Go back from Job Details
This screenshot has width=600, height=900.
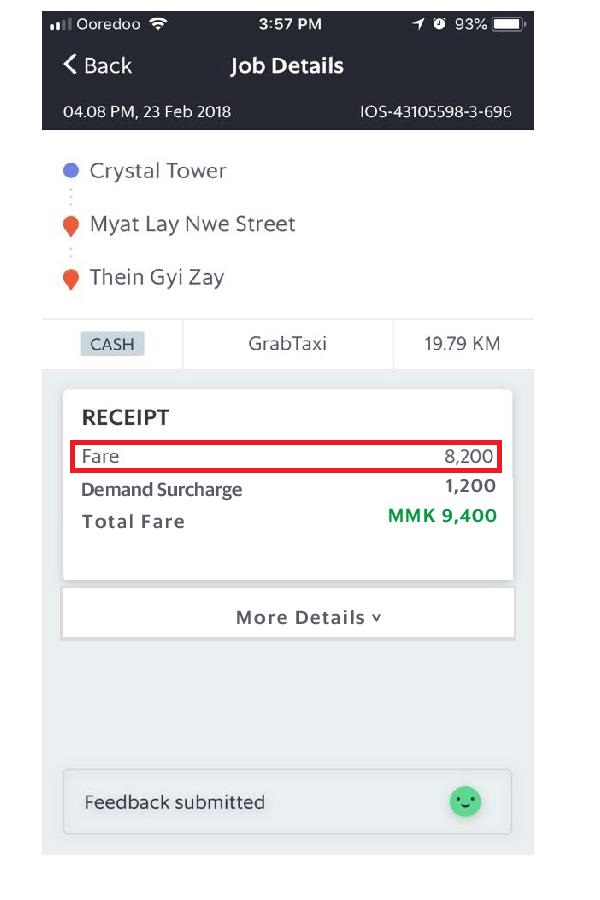[97, 66]
